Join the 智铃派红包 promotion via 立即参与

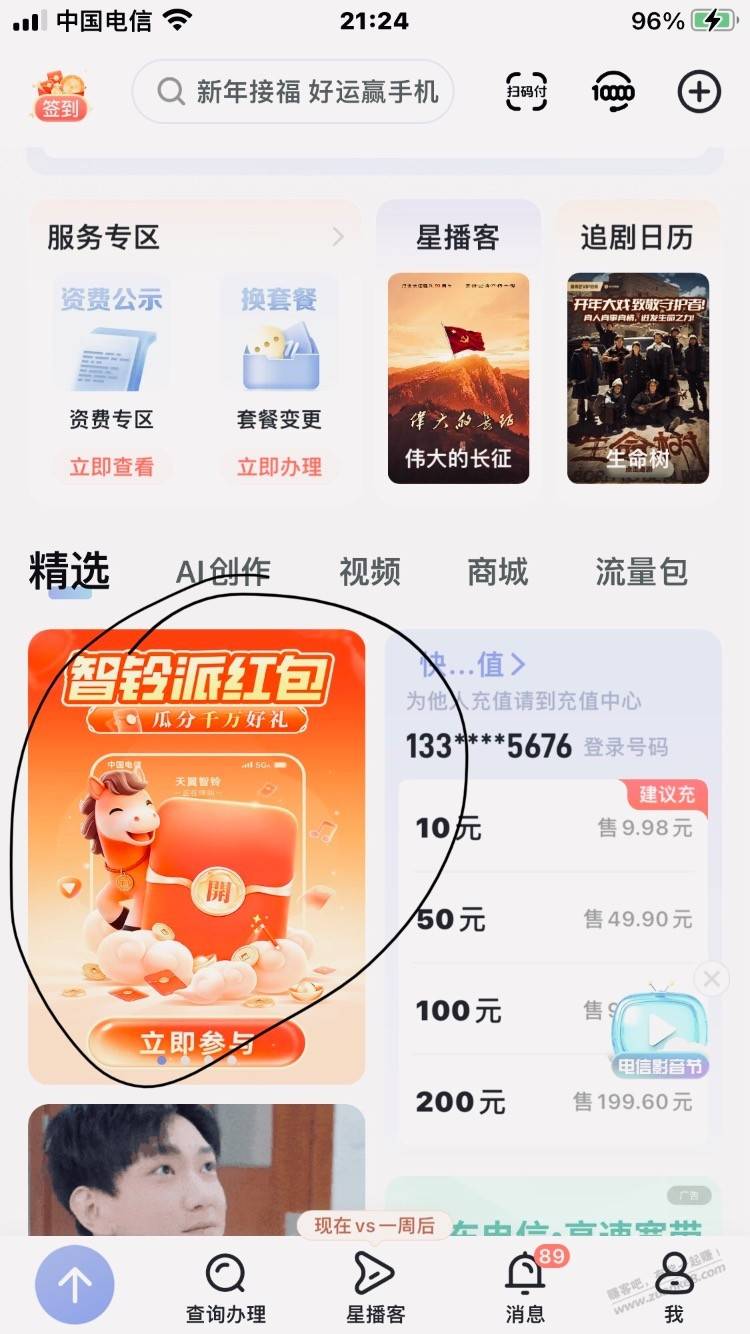[x=196, y=1043]
